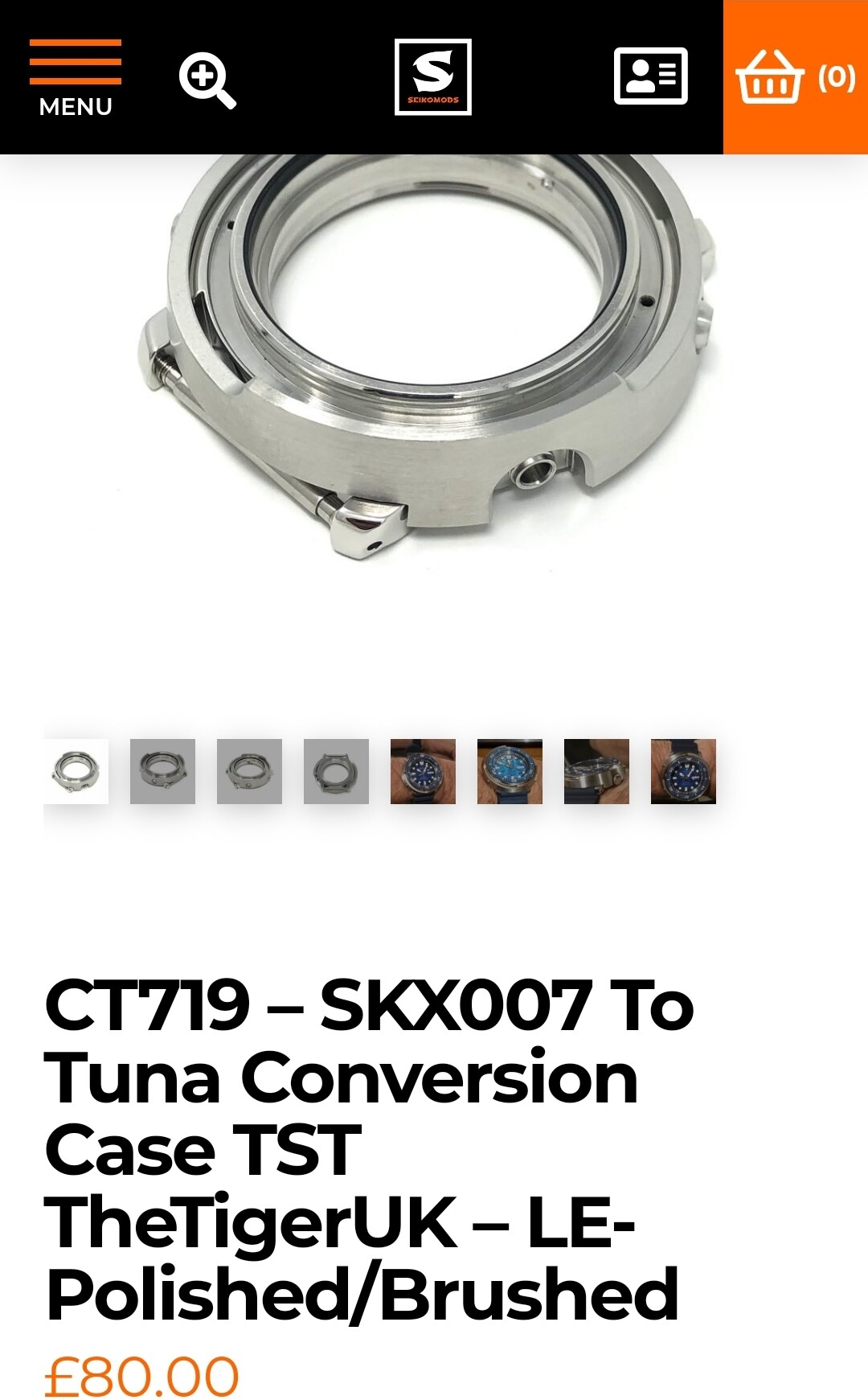
Task: Show the fifth thumbnail, dark blue watch on wrist
Action: click(x=423, y=771)
